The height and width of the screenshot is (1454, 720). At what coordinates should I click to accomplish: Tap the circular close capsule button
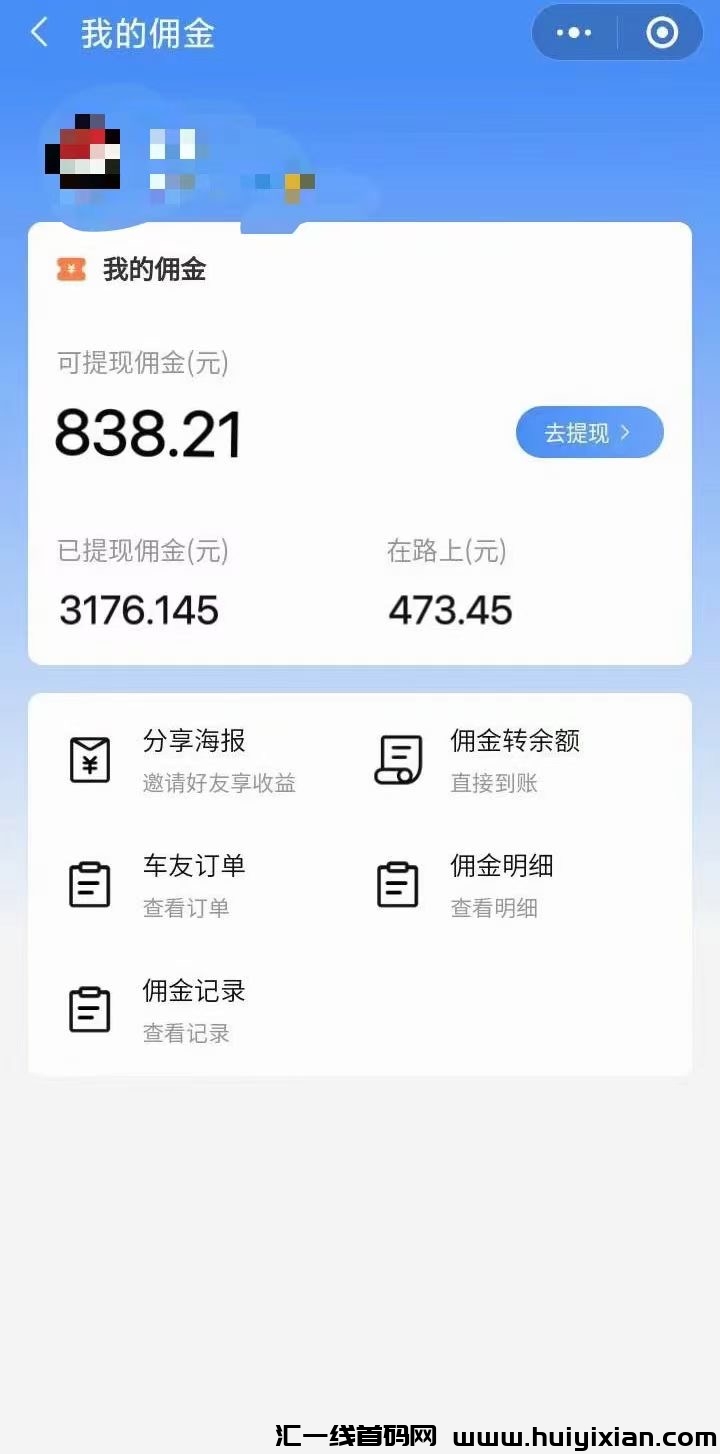point(661,32)
